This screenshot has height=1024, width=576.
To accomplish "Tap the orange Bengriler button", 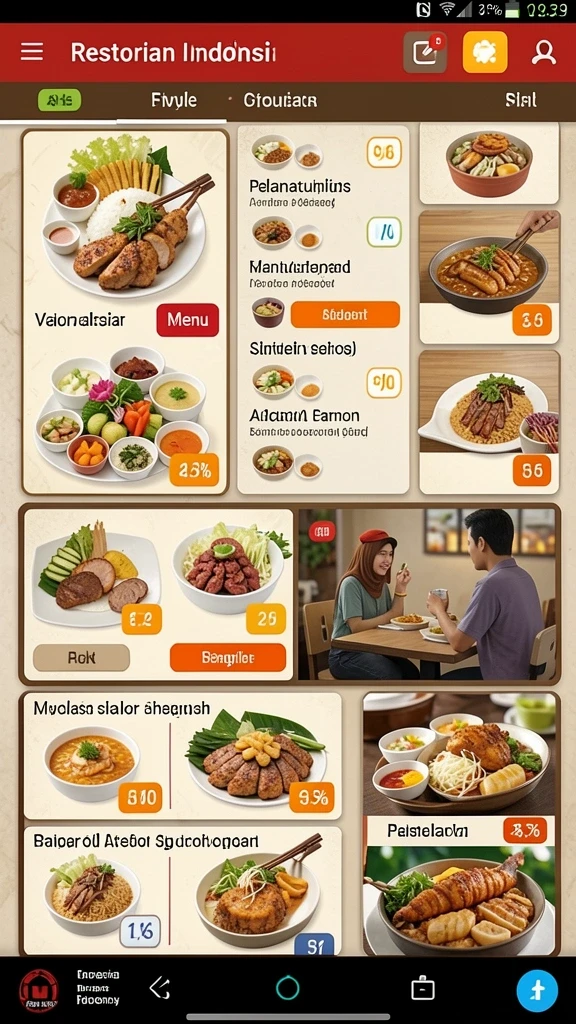I will [228, 658].
